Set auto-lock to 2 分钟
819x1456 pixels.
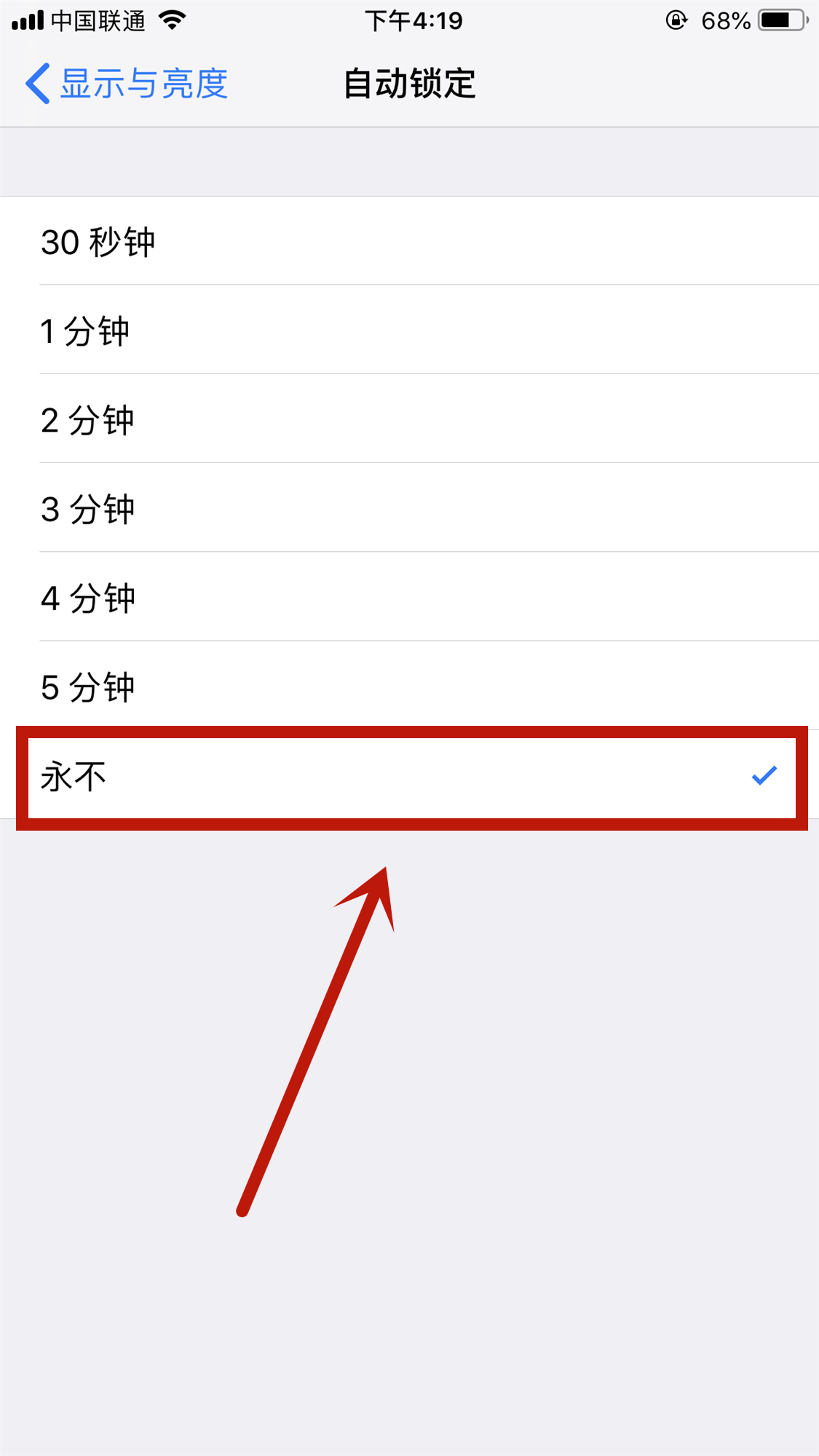[409, 419]
